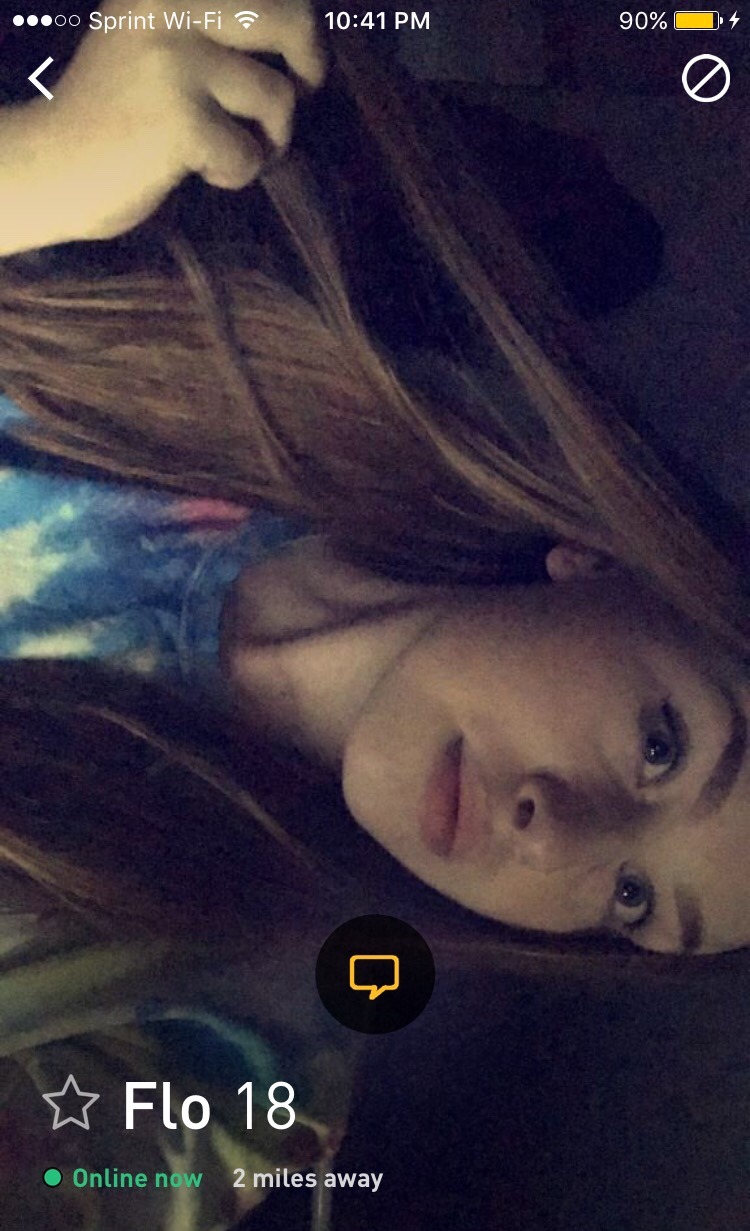Screen dimensions: 750x1231
Task: Go back using the top-left arrow
Action: tap(41, 78)
